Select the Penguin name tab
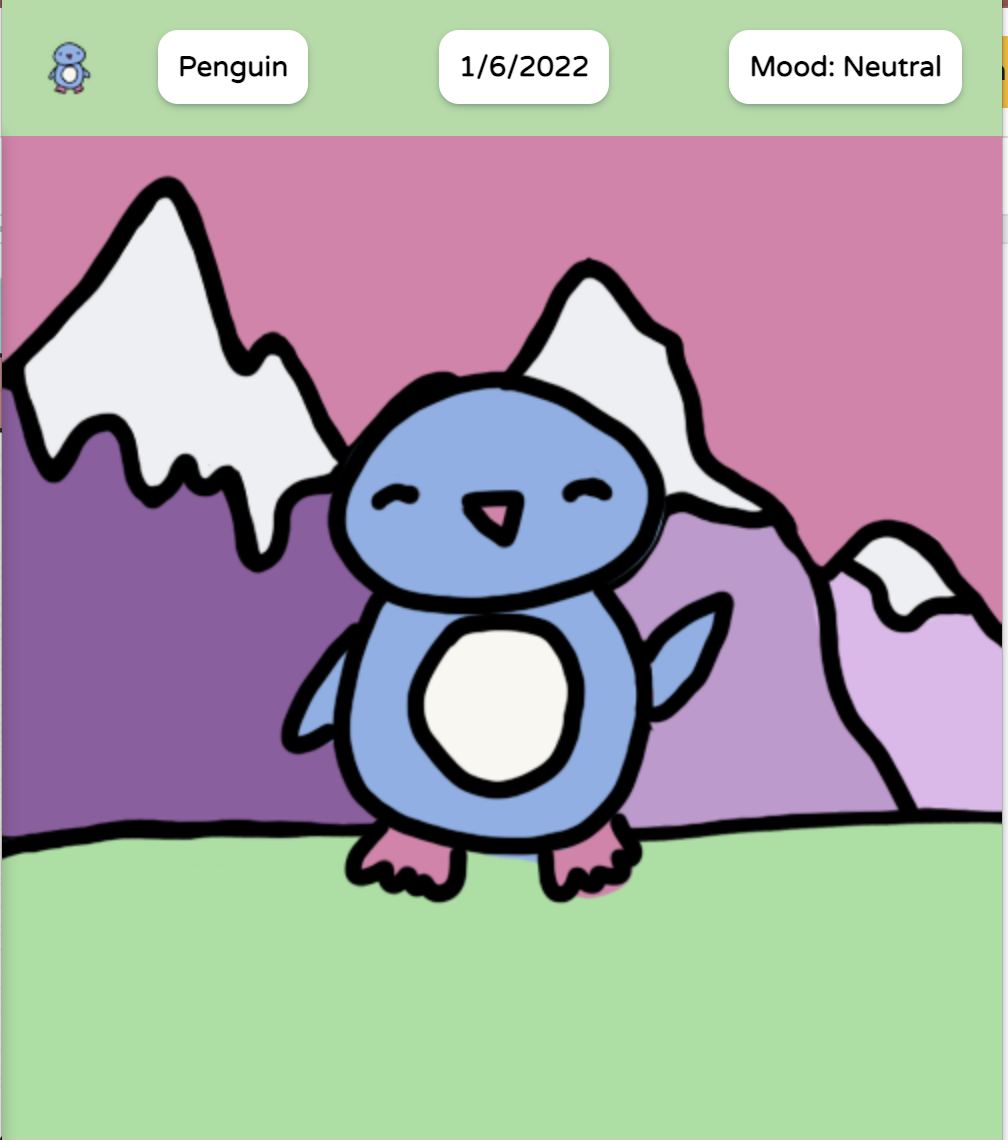This screenshot has height=1140, width=1008. click(x=232, y=67)
